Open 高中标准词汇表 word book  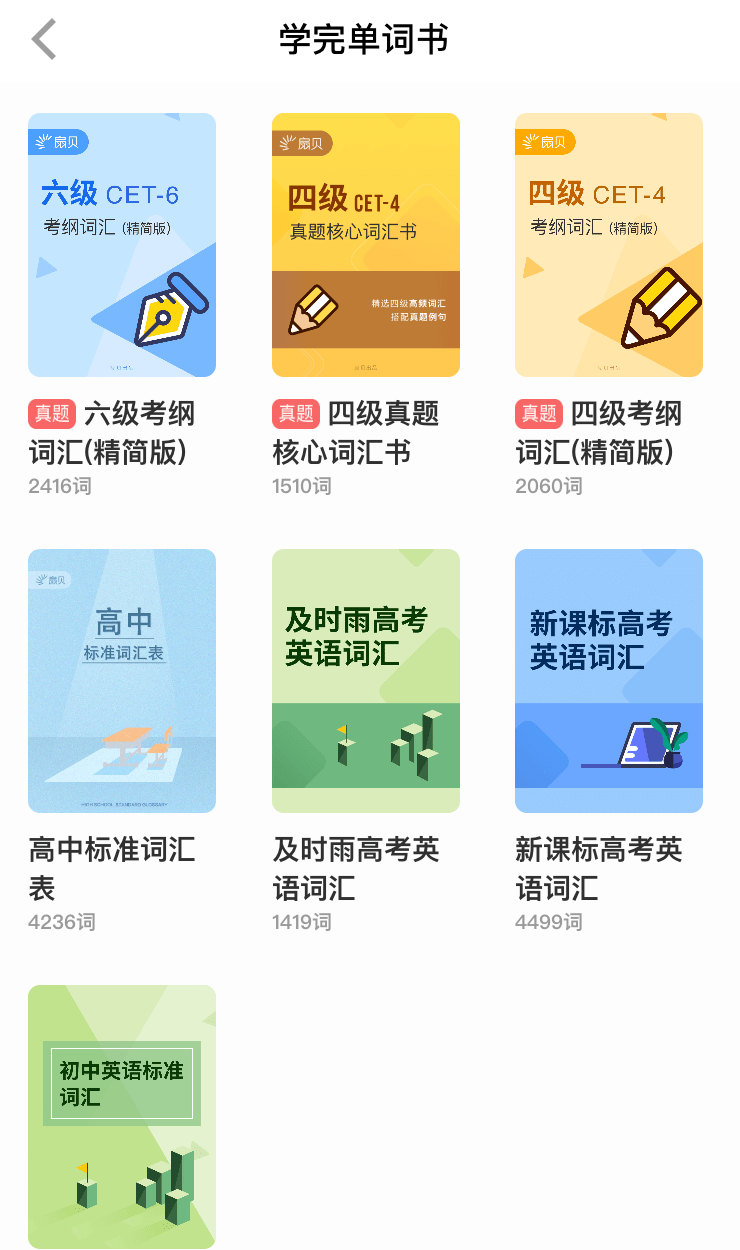(122, 681)
